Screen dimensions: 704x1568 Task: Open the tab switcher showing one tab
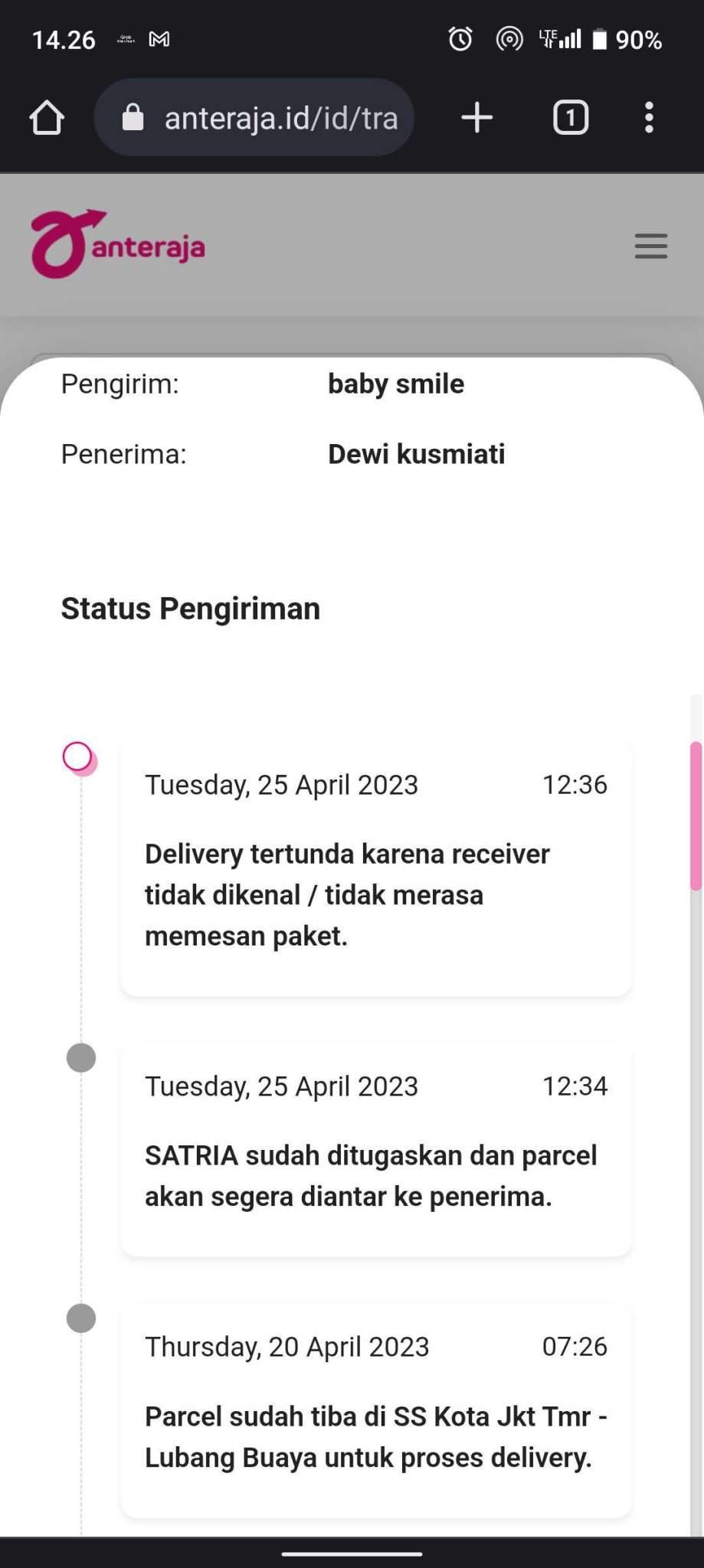(570, 117)
